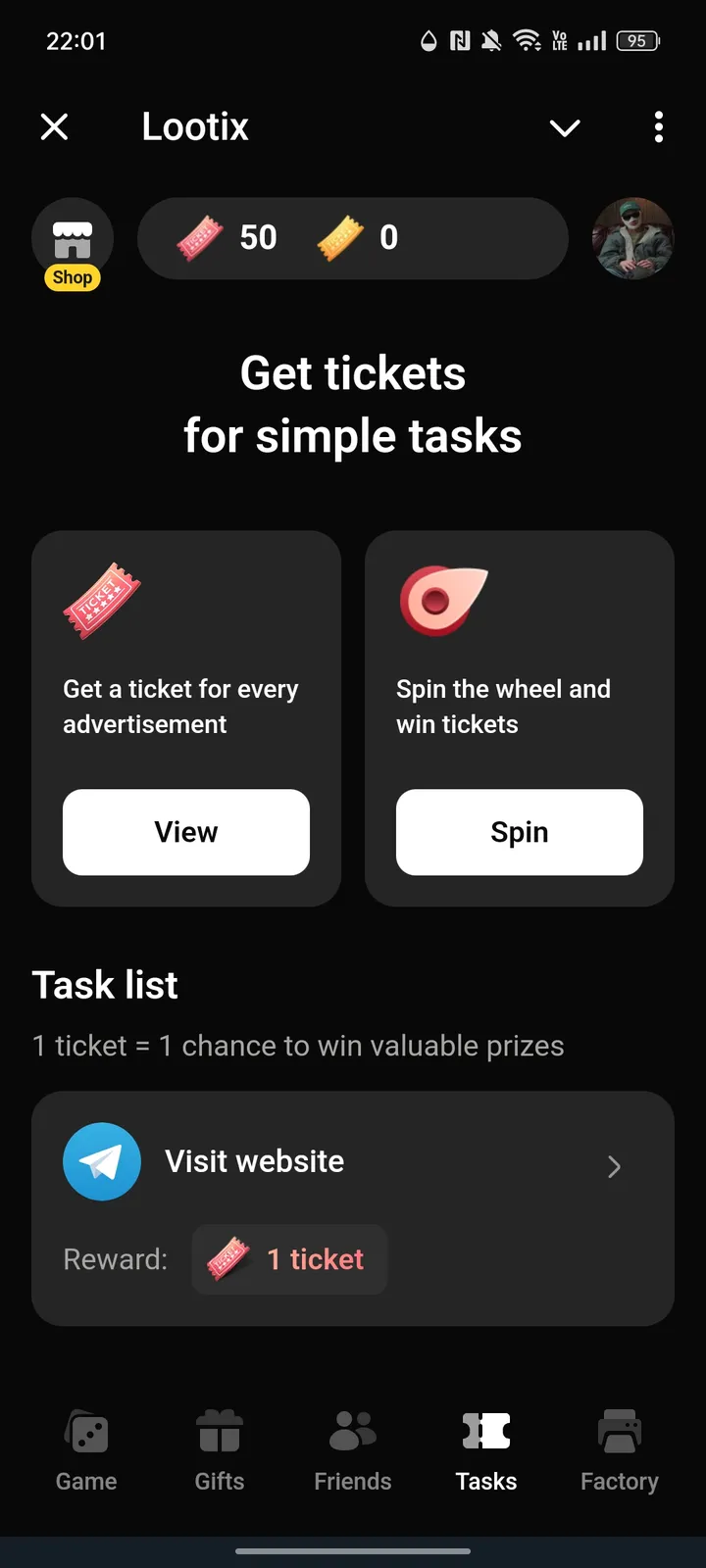Click the Gifts present icon
Screen dimensions: 706x1568
pos(219,1433)
